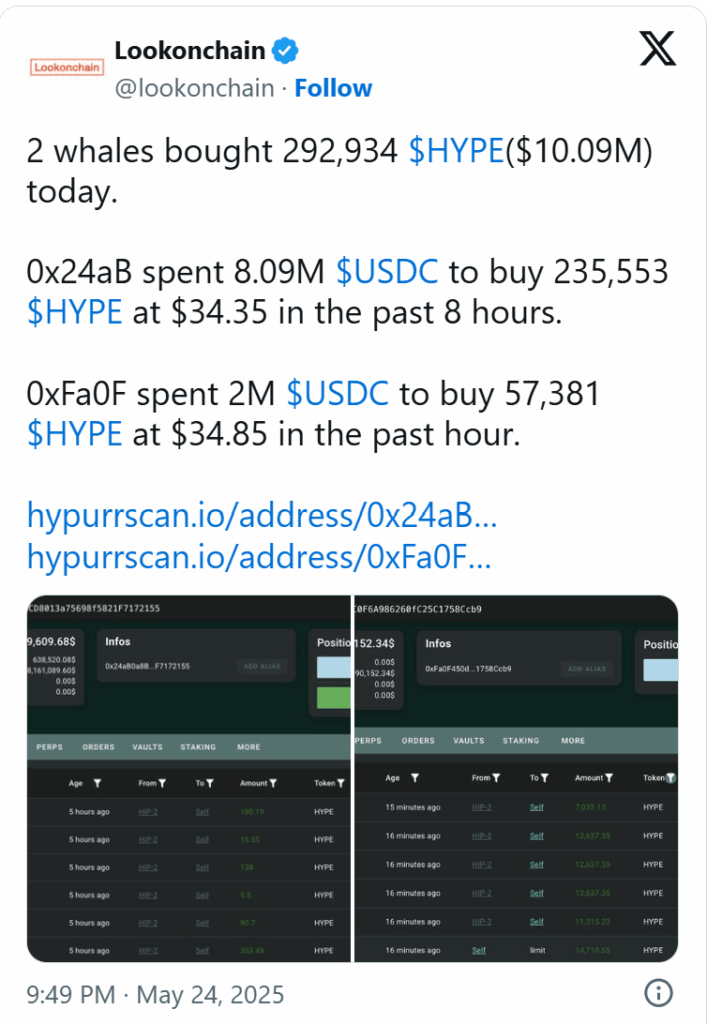
Task: Open the 9:49 PM · May 24, 2025 timestamp
Action: [156, 994]
